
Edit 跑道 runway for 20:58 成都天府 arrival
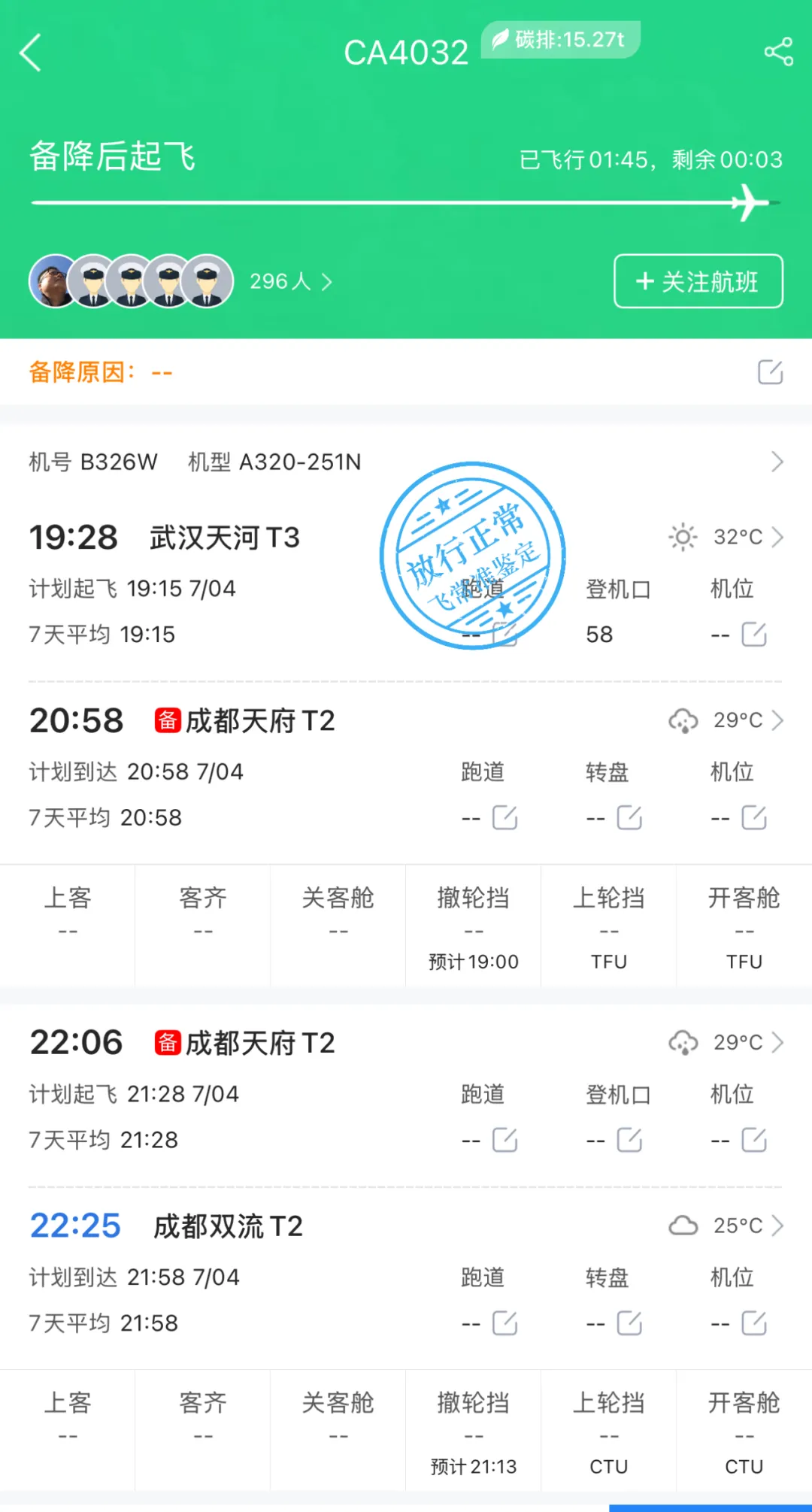504,817
